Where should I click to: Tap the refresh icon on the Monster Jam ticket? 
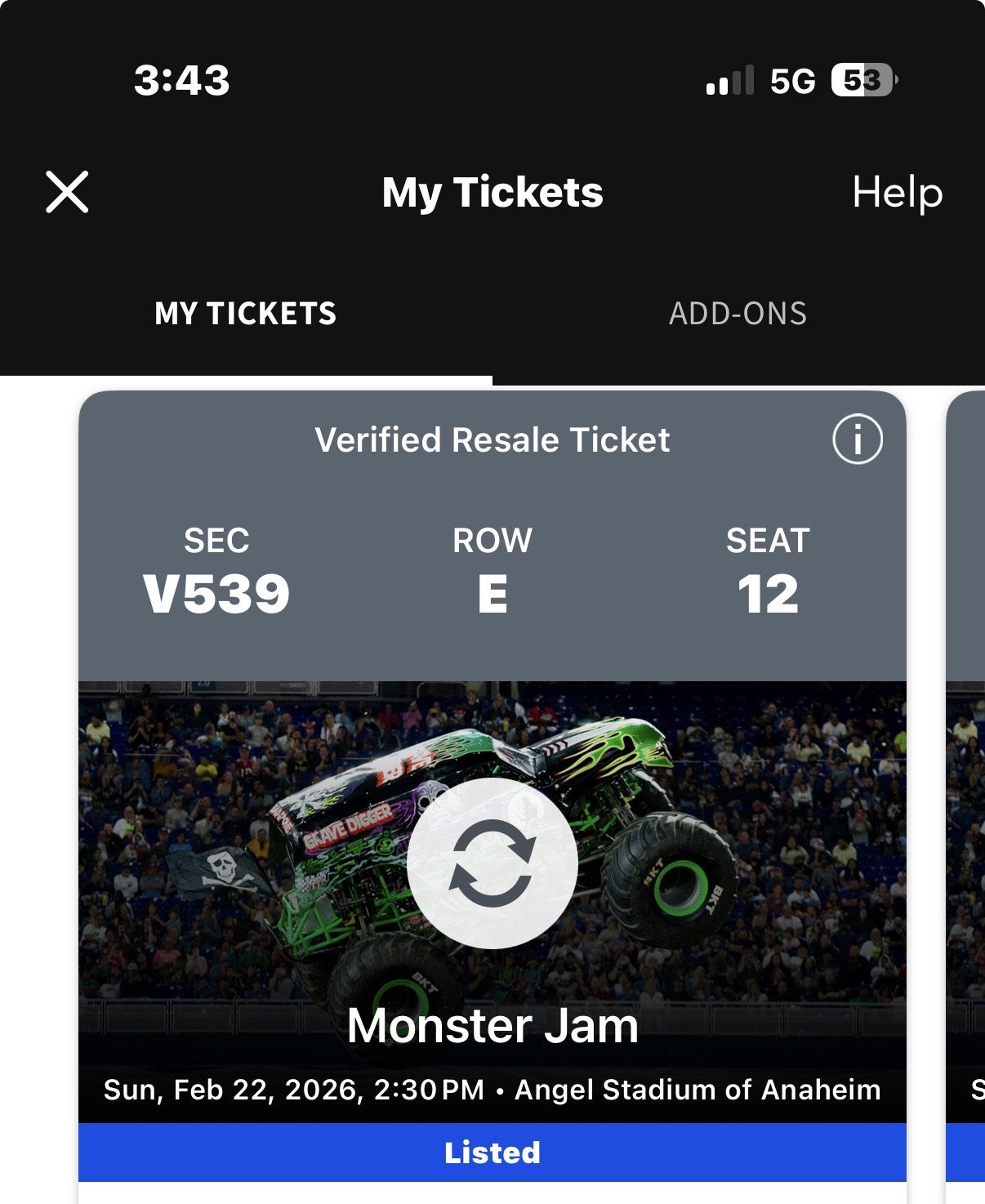492,863
